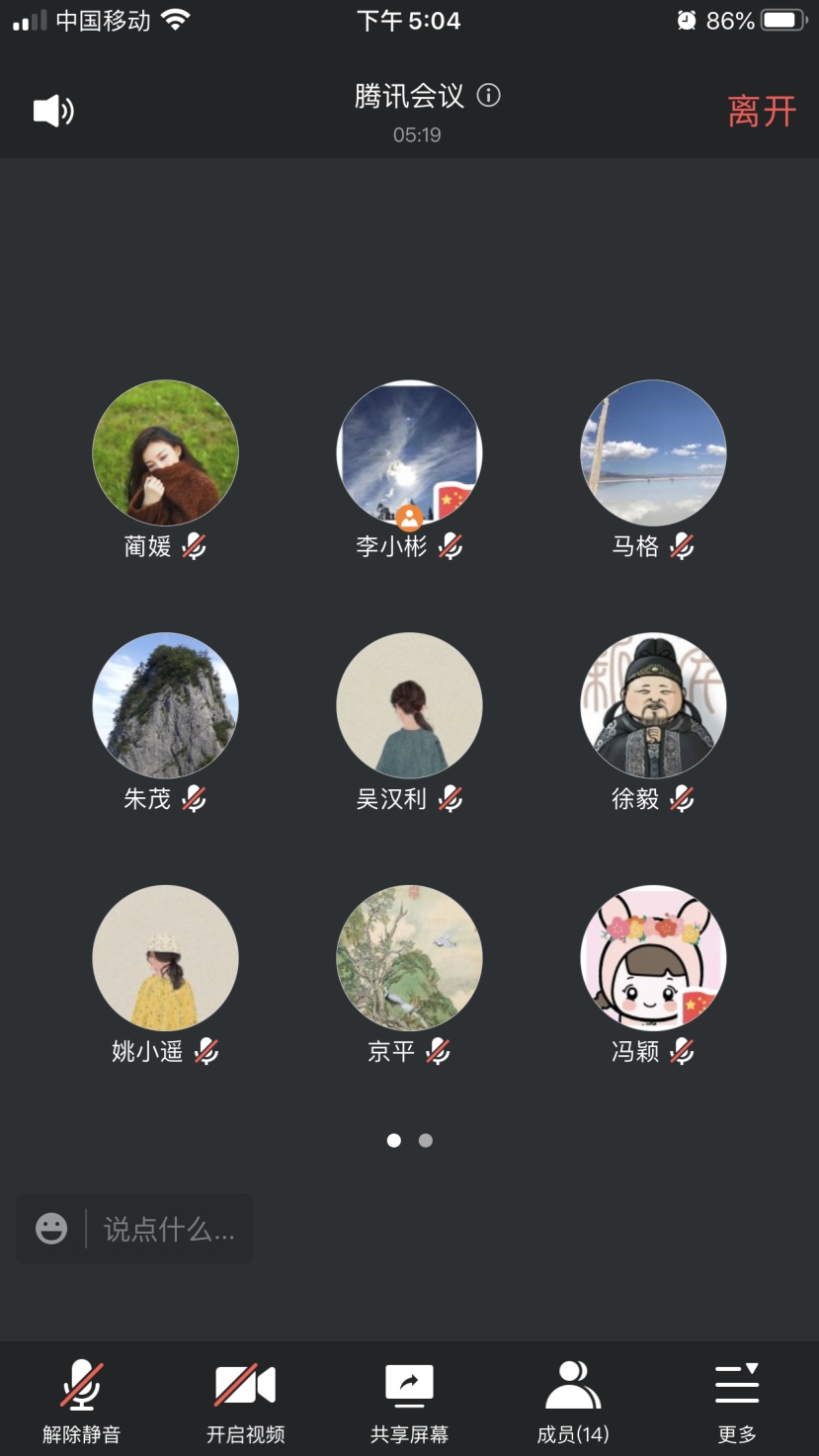Select participant 李小彬's avatar

tap(409, 453)
